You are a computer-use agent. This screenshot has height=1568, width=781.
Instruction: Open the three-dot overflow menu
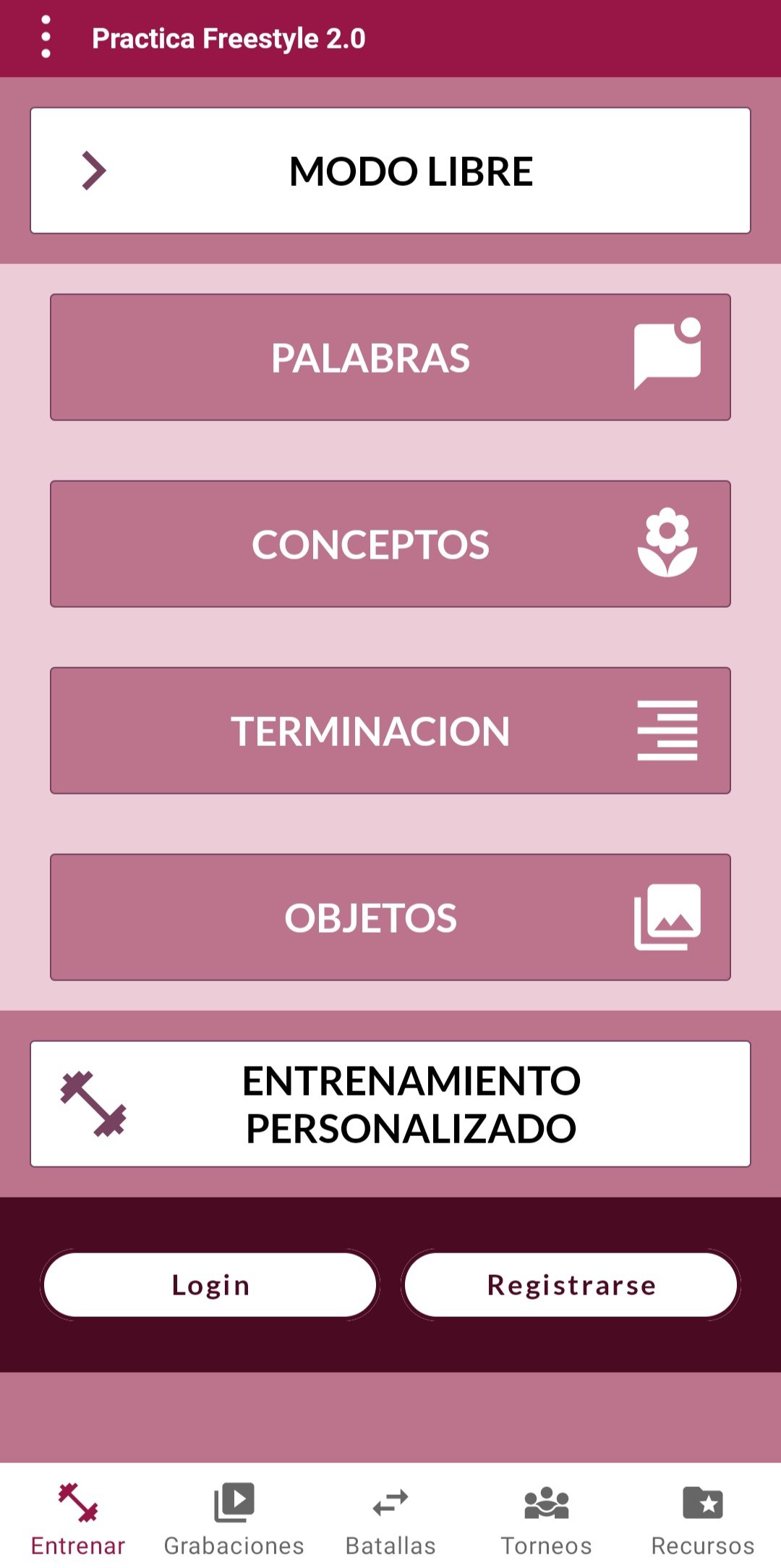46,38
